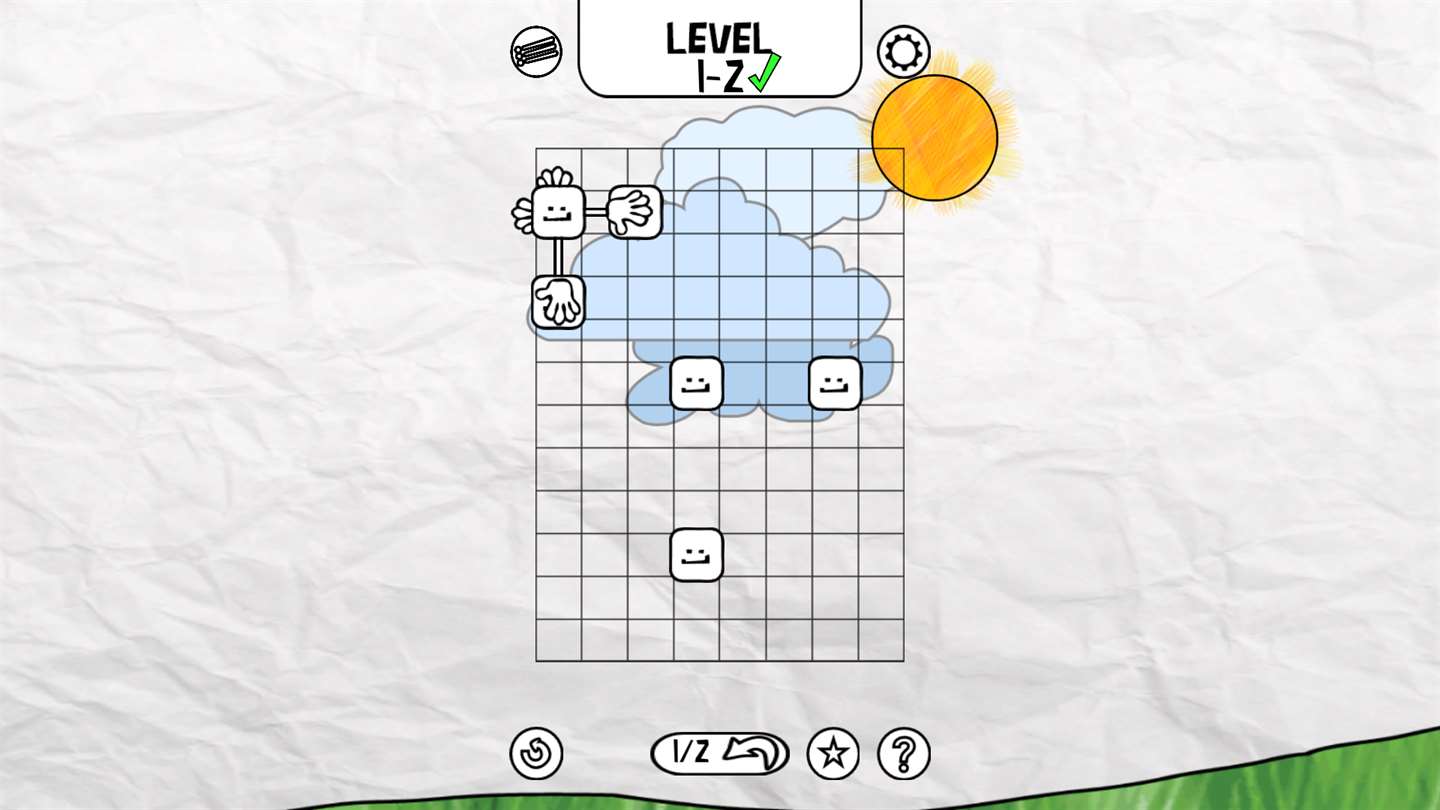Select the right-pointing hand block
The width and height of the screenshot is (1440, 810).
tap(635, 212)
